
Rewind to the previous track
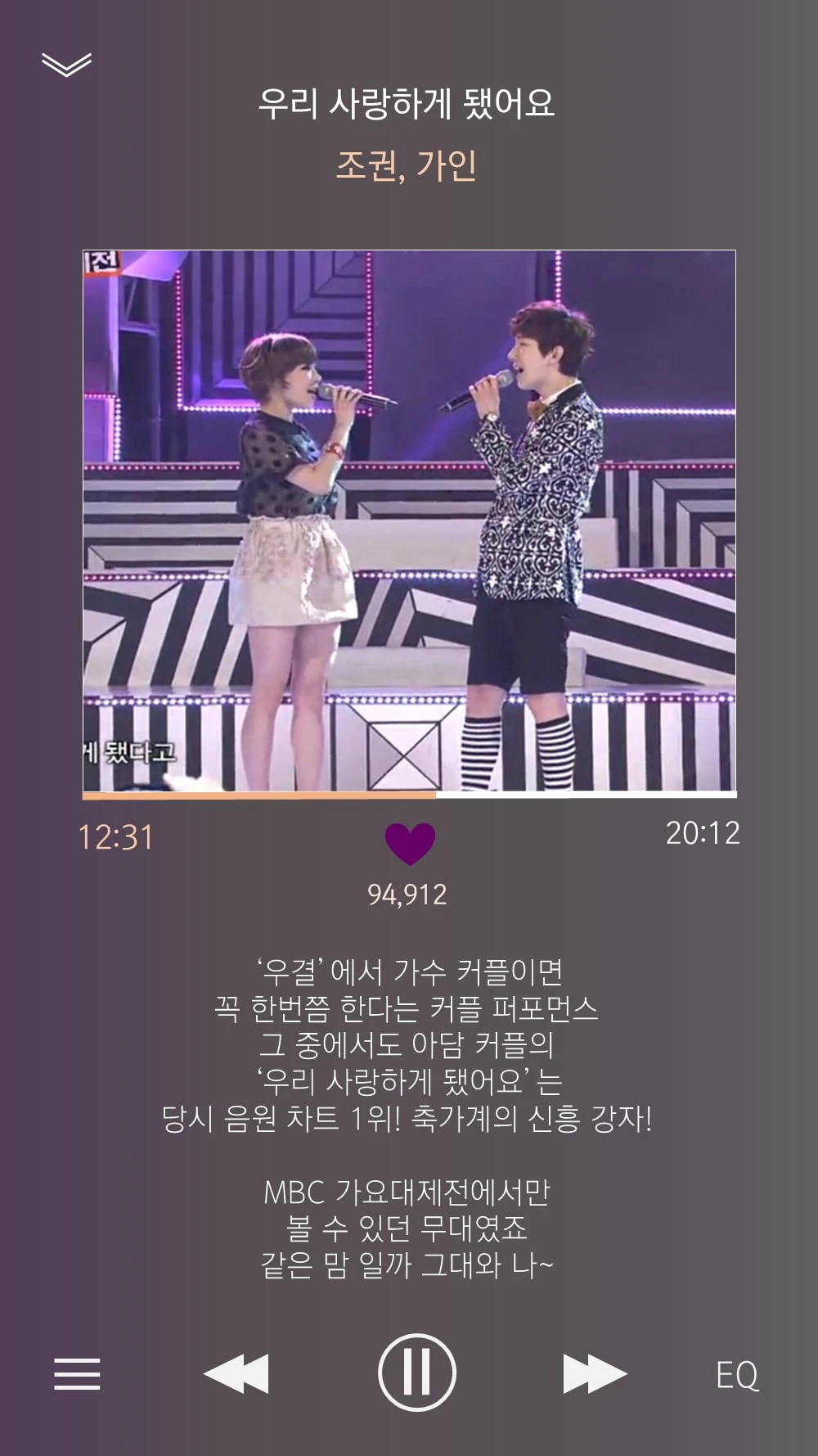pos(237,1375)
